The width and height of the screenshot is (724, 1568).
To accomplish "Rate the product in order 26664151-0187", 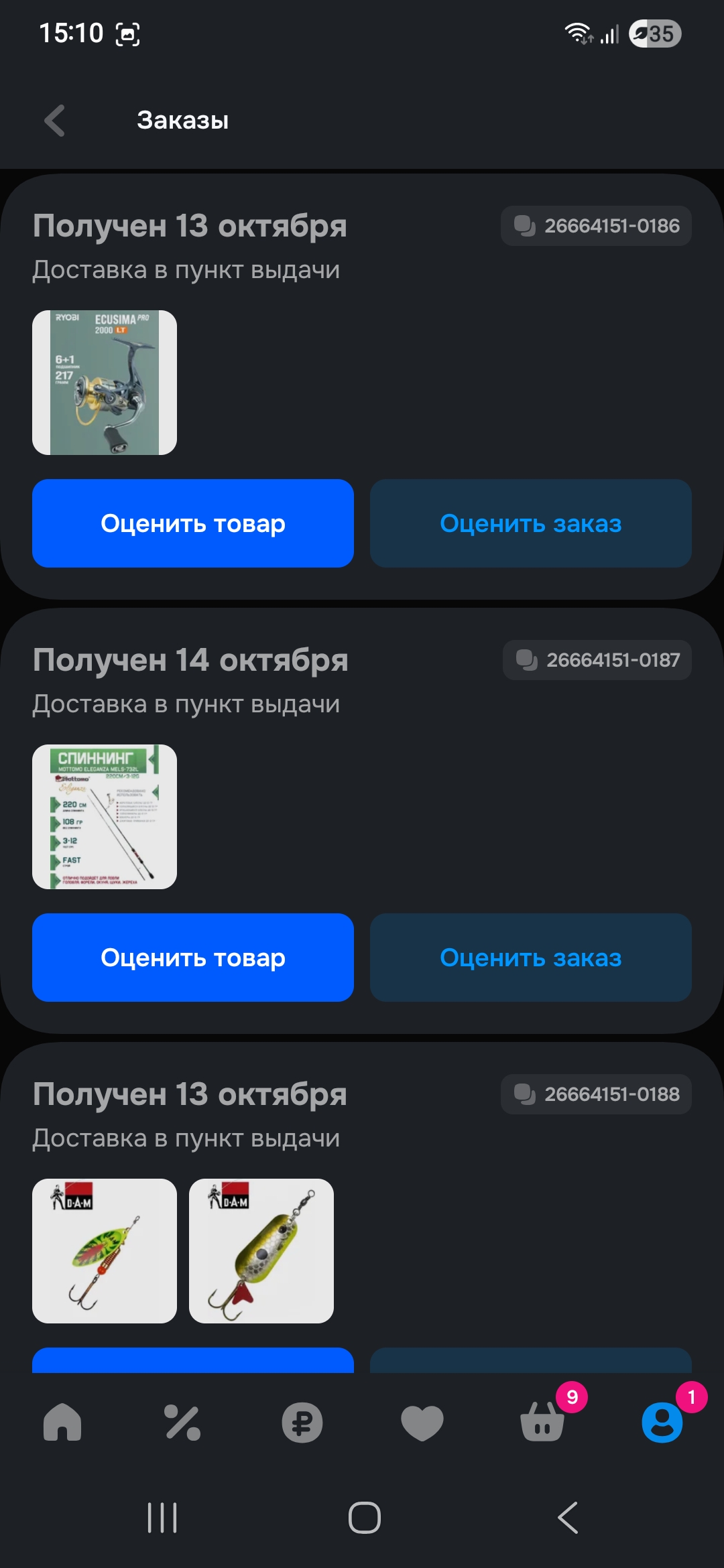I will (x=193, y=958).
